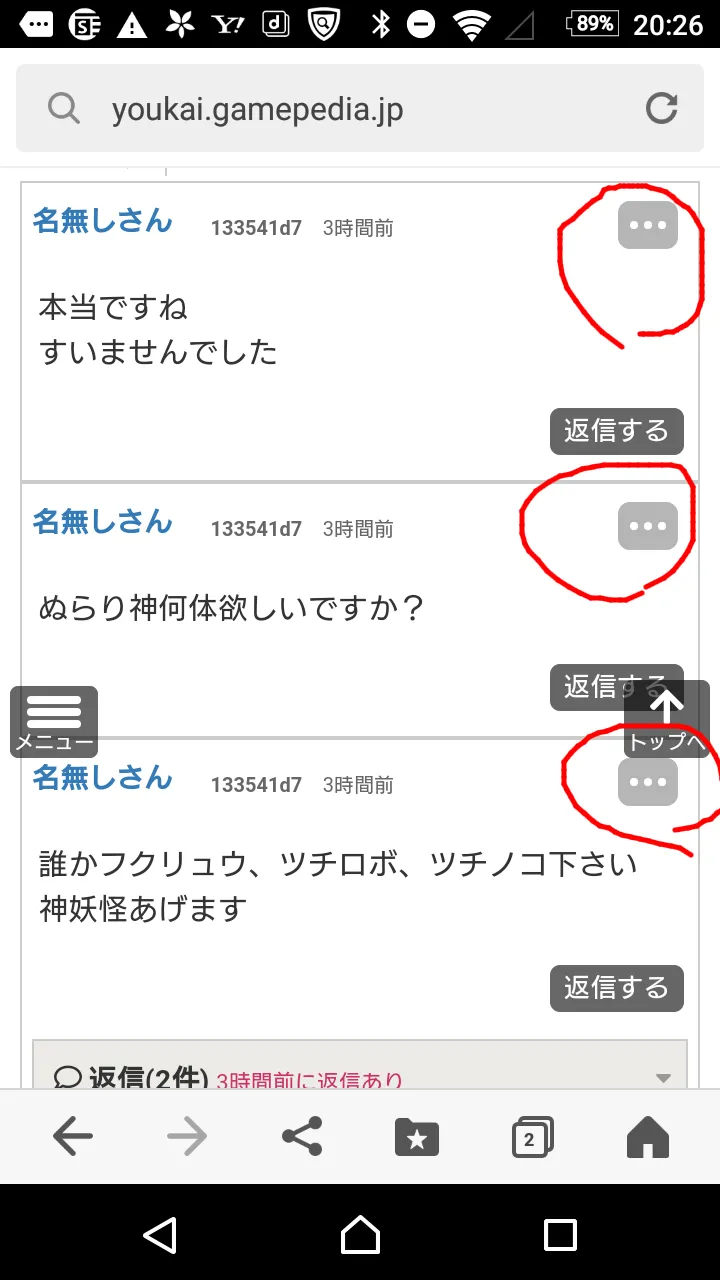Open the three-dot menu on the 誰かフクリュウ comment
The height and width of the screenshot is (1280, 720).
click(648, 782)
